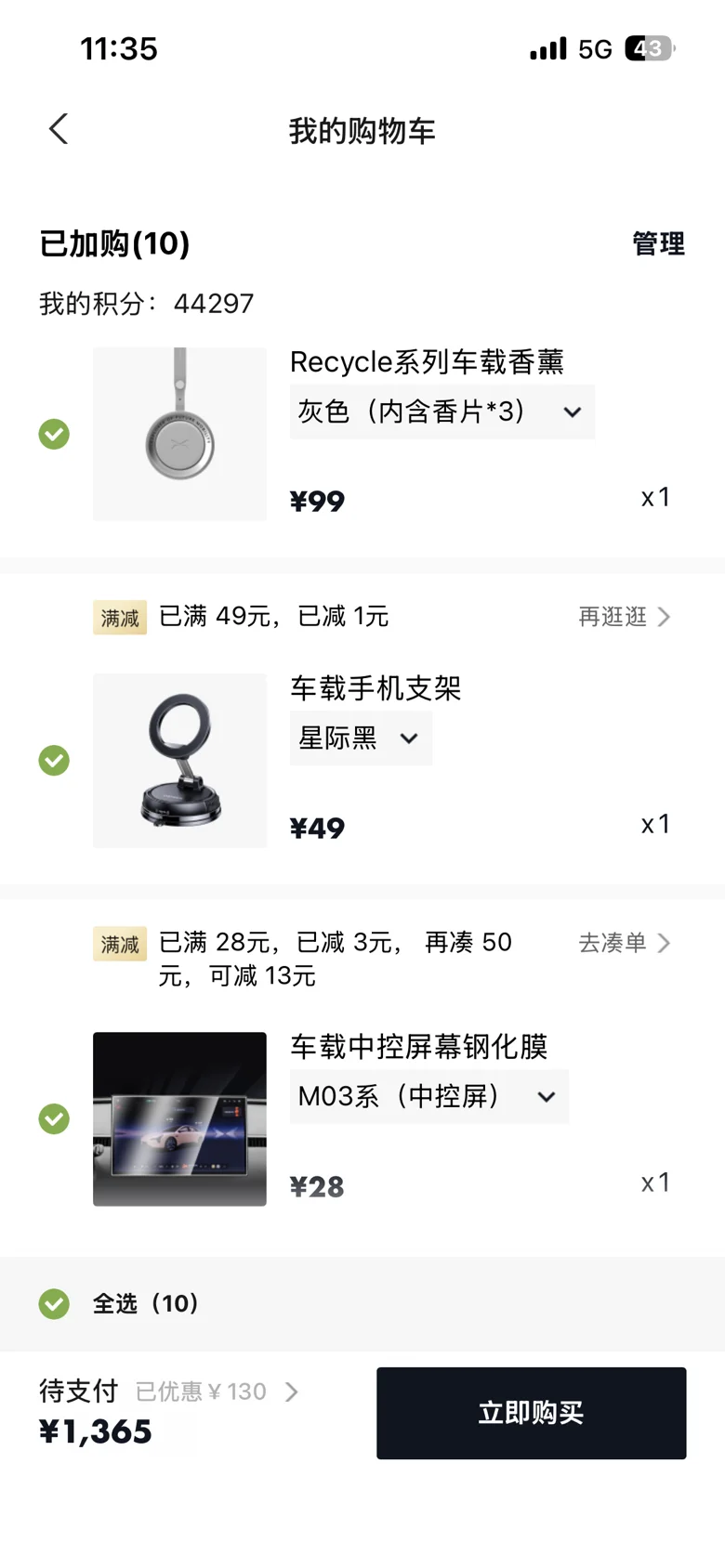The width and height of the screenshot is (725, 1568).
Task: Tap 立即购买 to check out
Action: click(531, 1413)
